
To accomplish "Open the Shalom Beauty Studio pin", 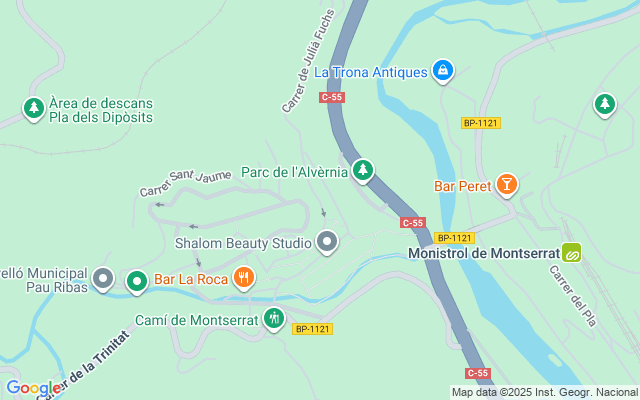I will (328, 241).
